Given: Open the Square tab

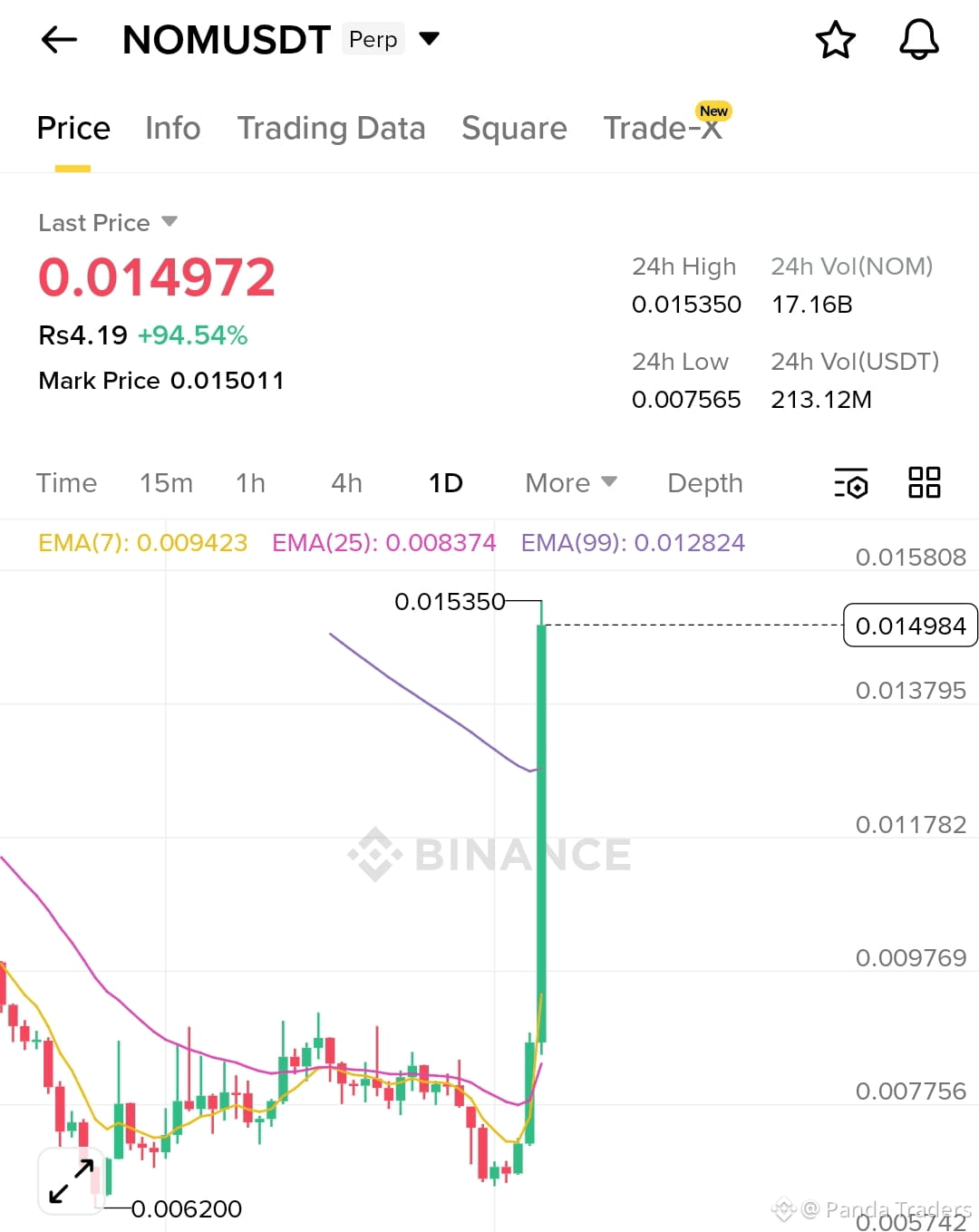Looking at the screenshot, I should 514,128.
